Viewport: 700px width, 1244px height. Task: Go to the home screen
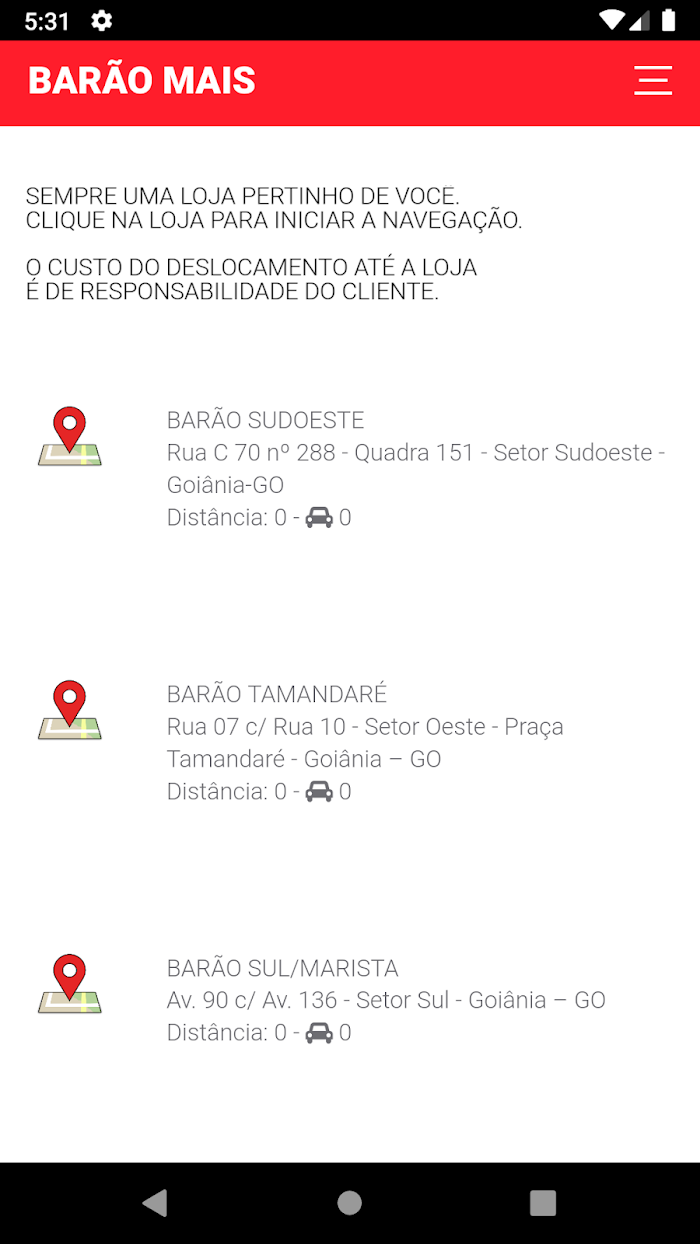click(349, 1203)
